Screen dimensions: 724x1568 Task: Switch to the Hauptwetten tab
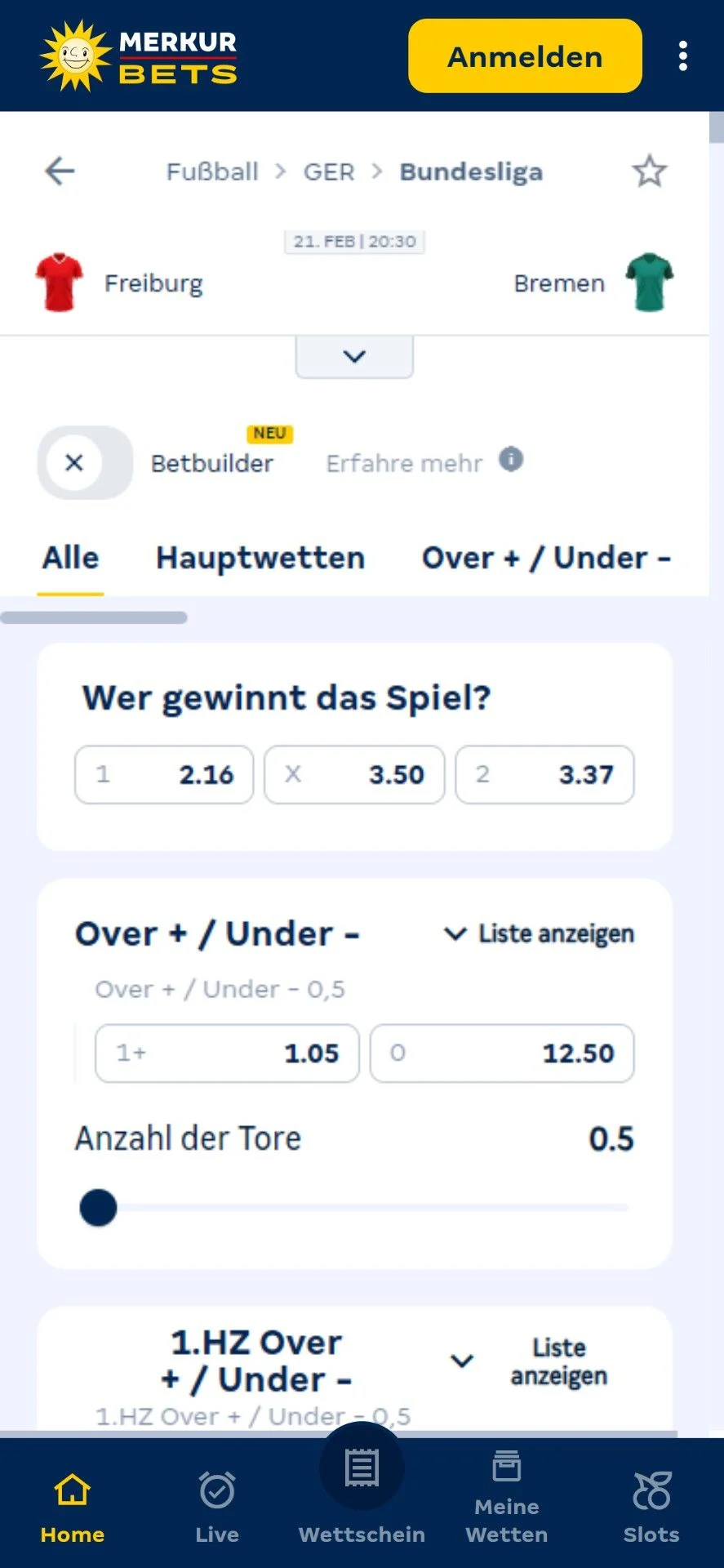click(260, 557)
